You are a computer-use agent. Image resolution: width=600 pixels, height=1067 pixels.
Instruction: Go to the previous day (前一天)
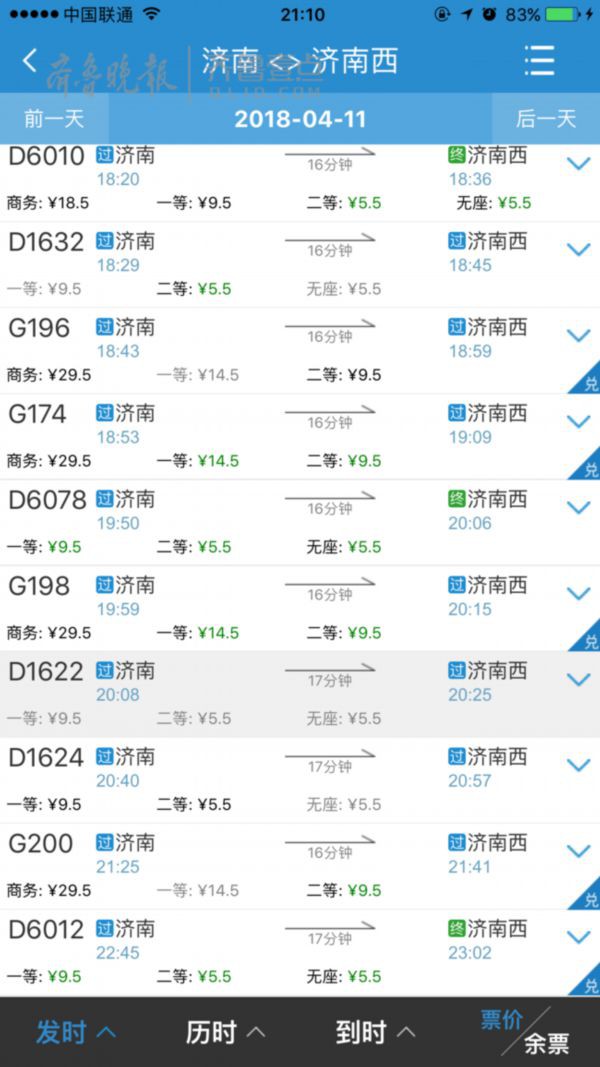(x=54, y=119)
